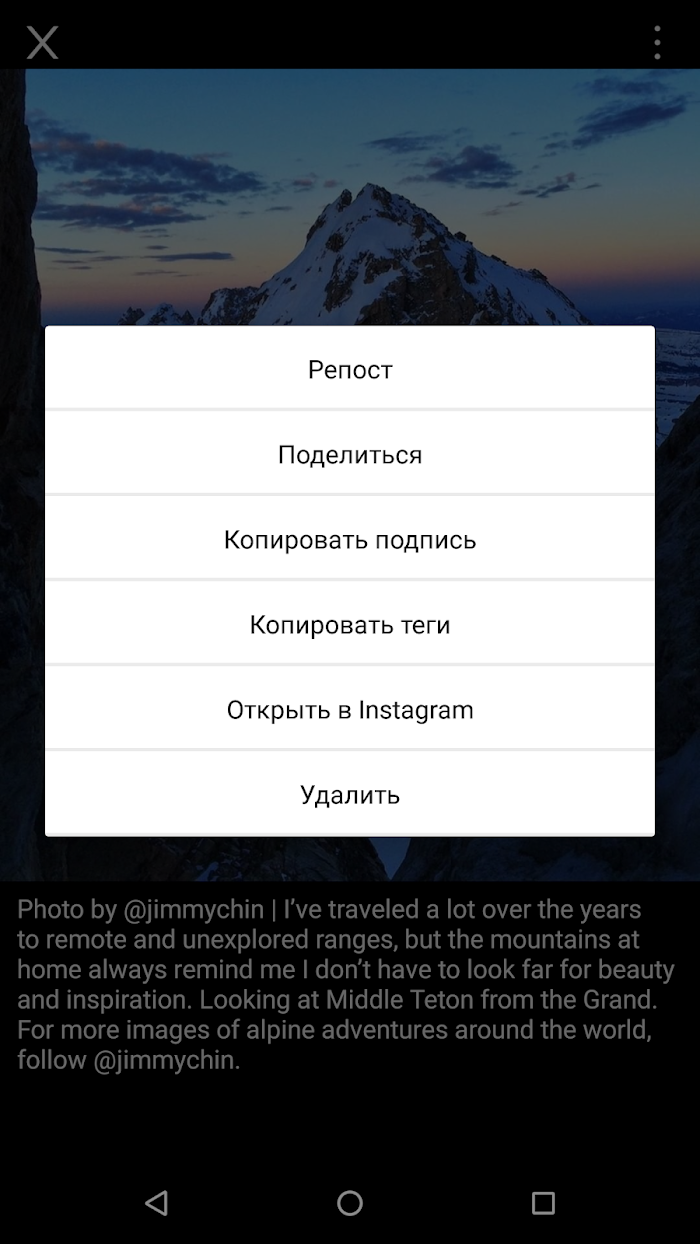Select Копировать теги

pyautogui.click(x=350, y=624)
